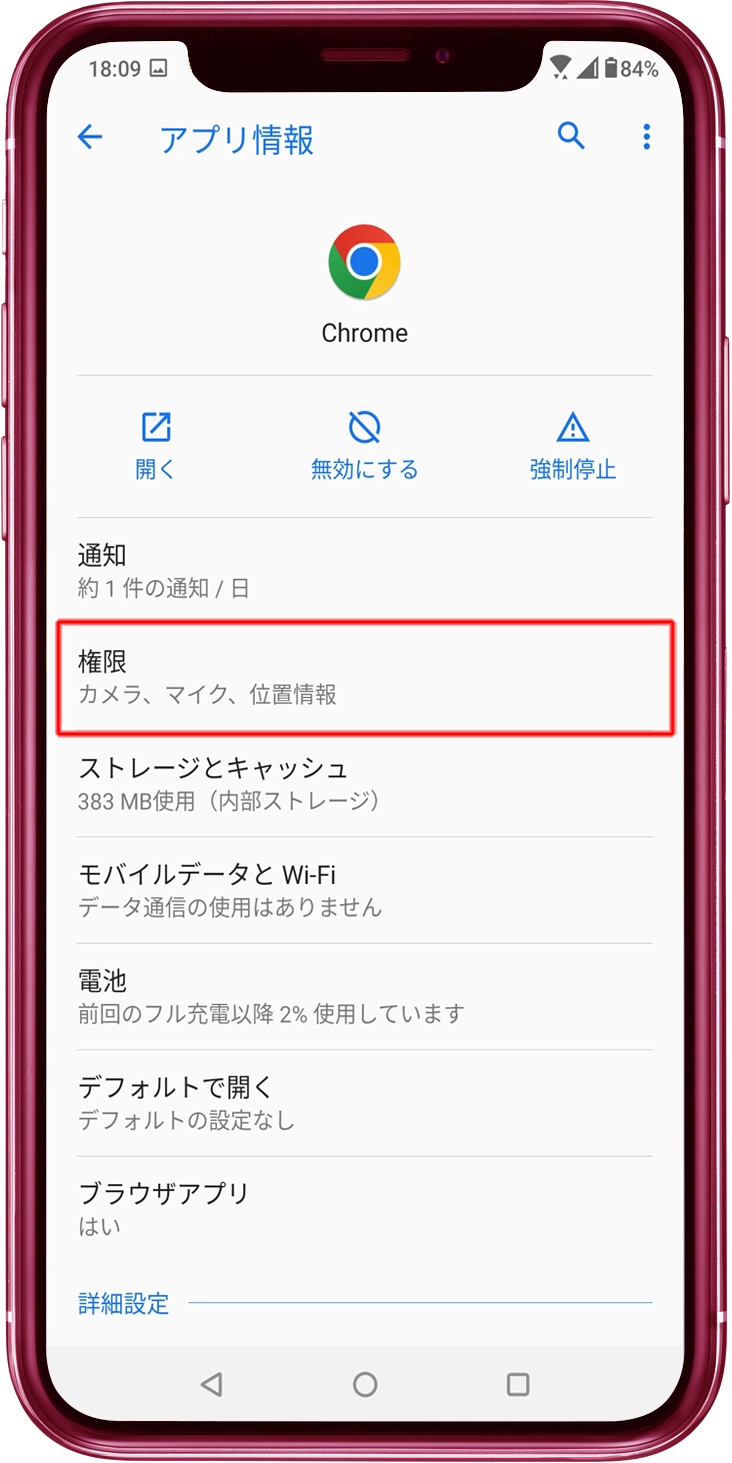Go back from アプリ情報
The height and width of the screenshot is (1463, 732).
point(90,137)
